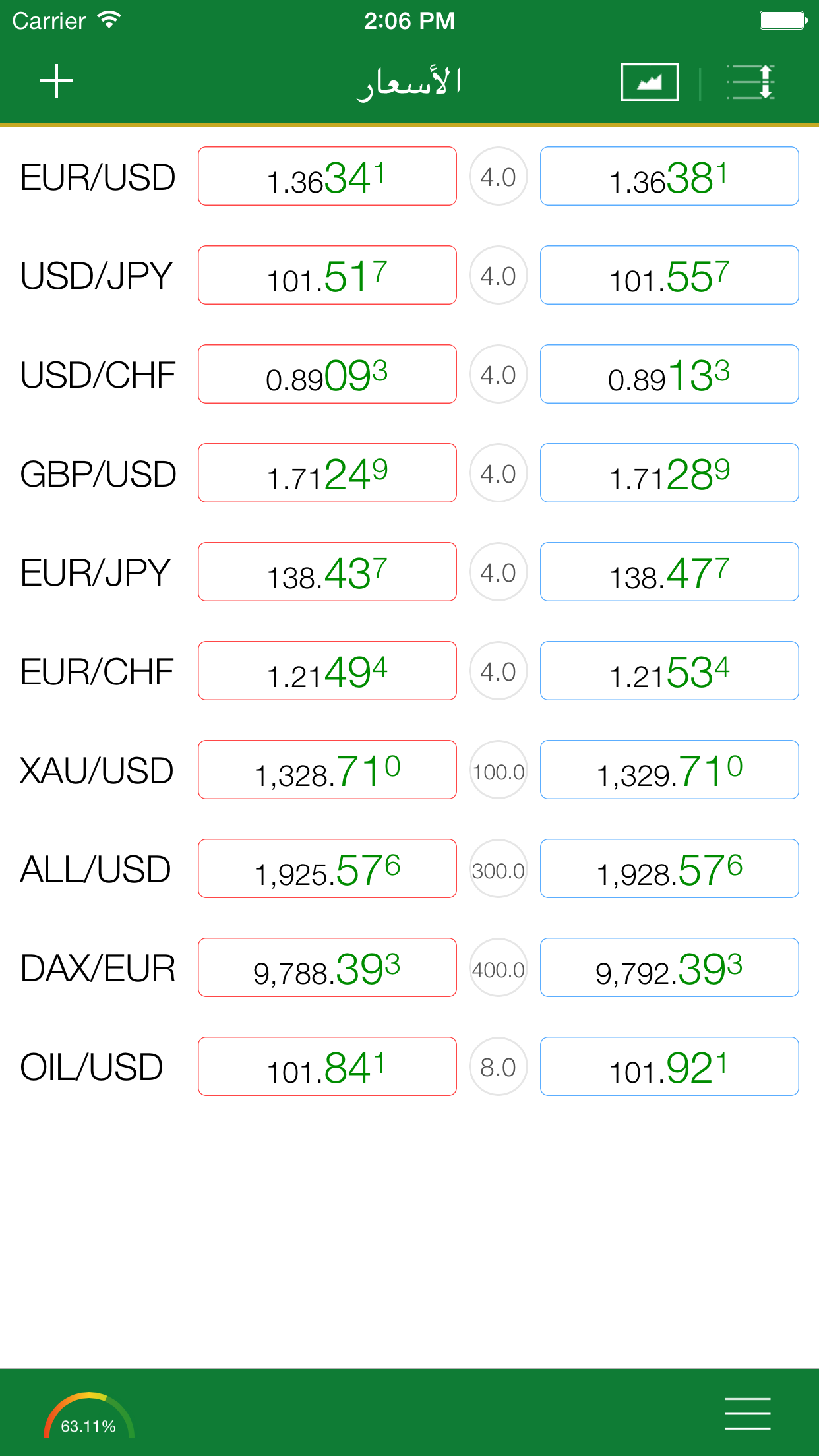Select the EUR/CHF sell price box
Image resolution: width=819 pixels, height=1456 pixels.
point(327,671)
